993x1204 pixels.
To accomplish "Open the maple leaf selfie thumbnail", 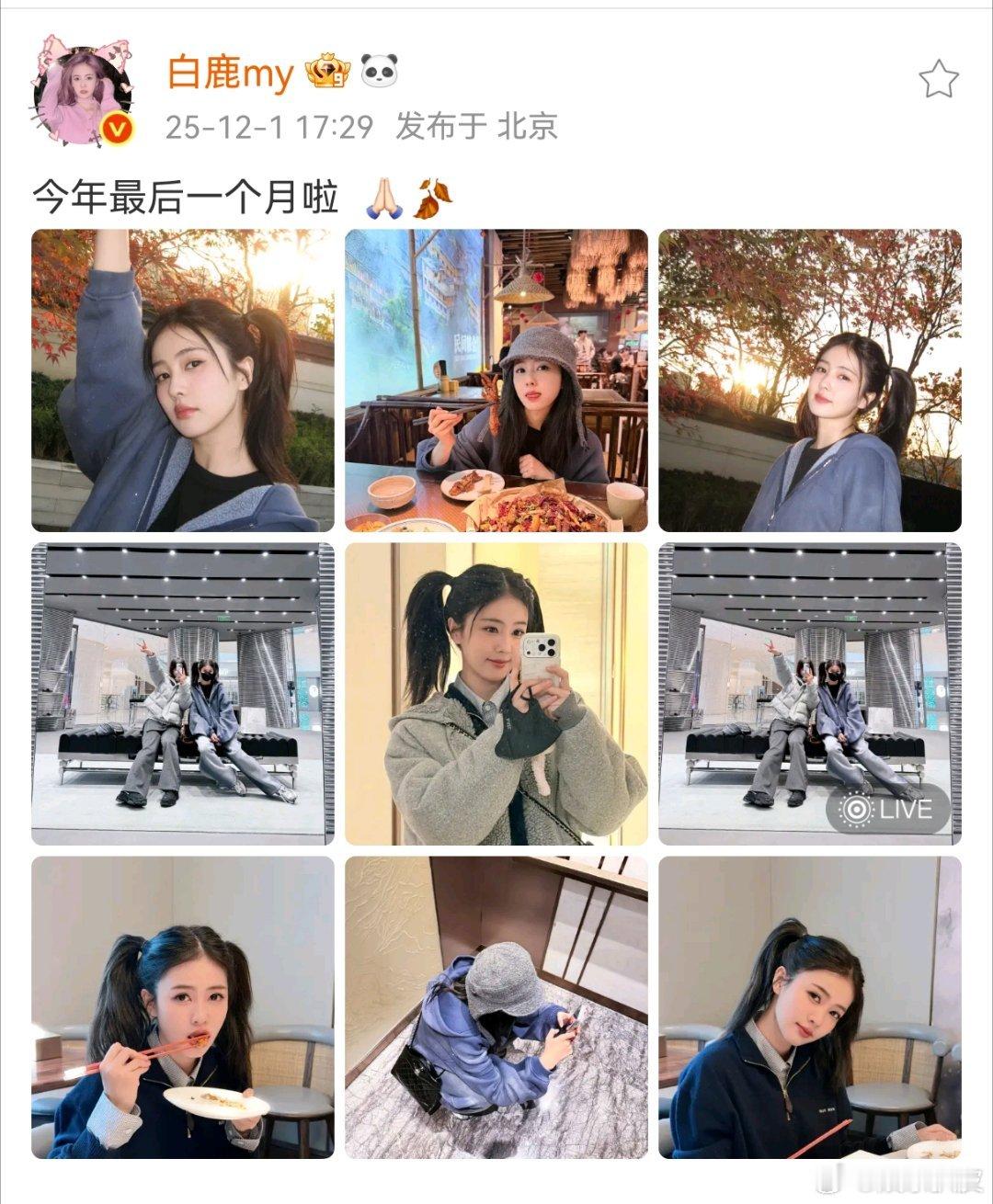I will (182, 382).
